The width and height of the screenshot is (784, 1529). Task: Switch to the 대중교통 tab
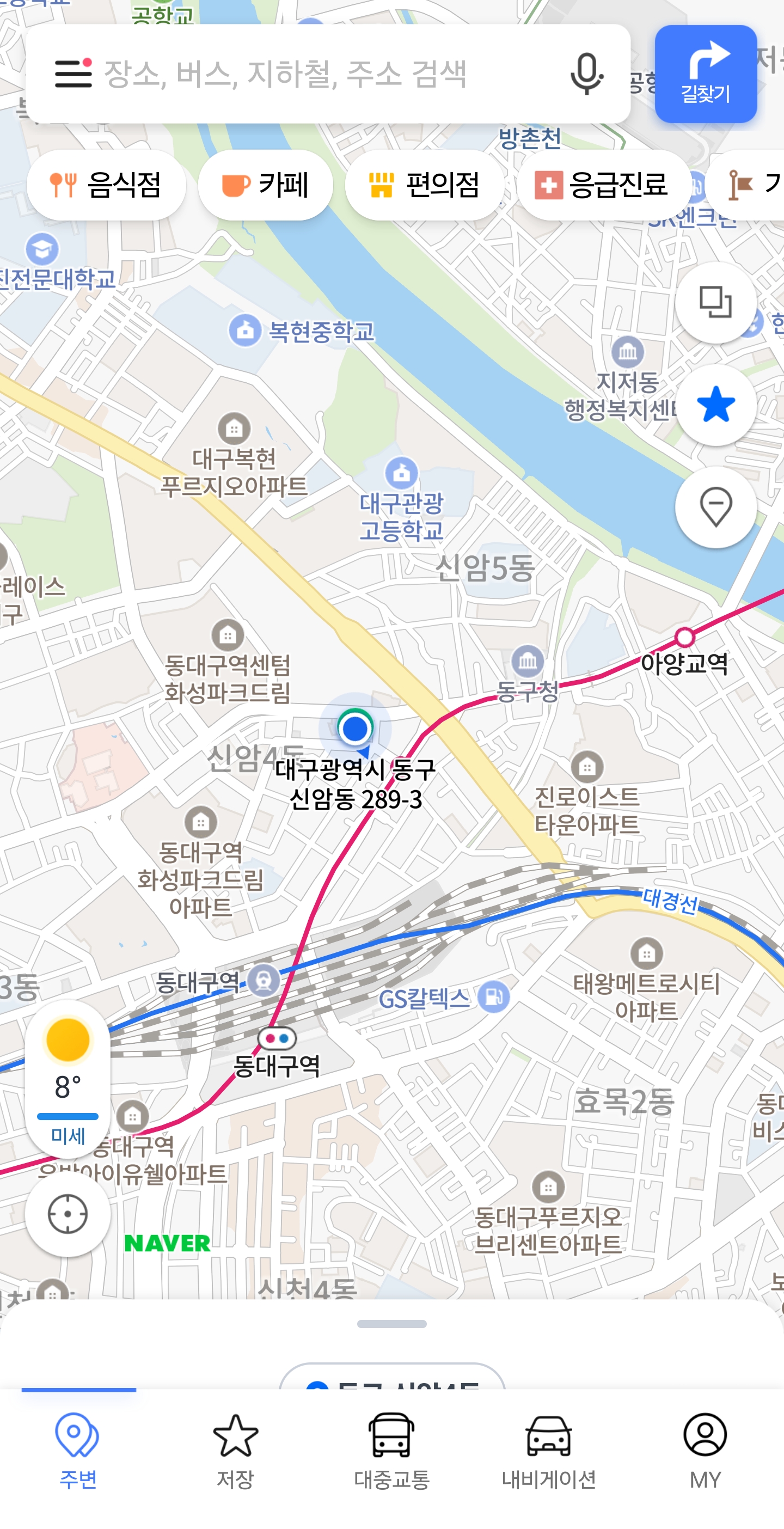[x=391, y=1451]
